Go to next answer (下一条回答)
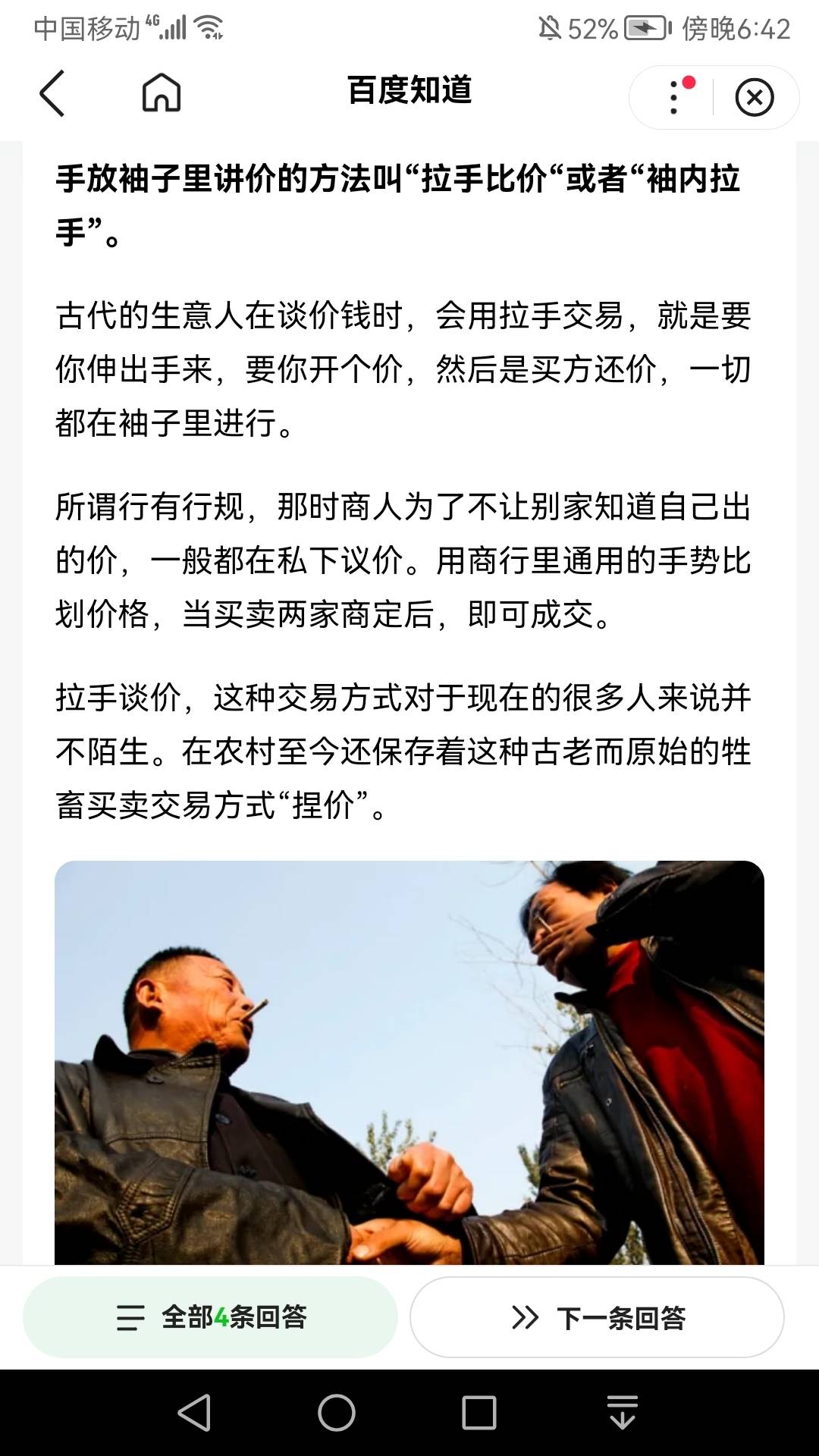 (x=598, y=1317)
